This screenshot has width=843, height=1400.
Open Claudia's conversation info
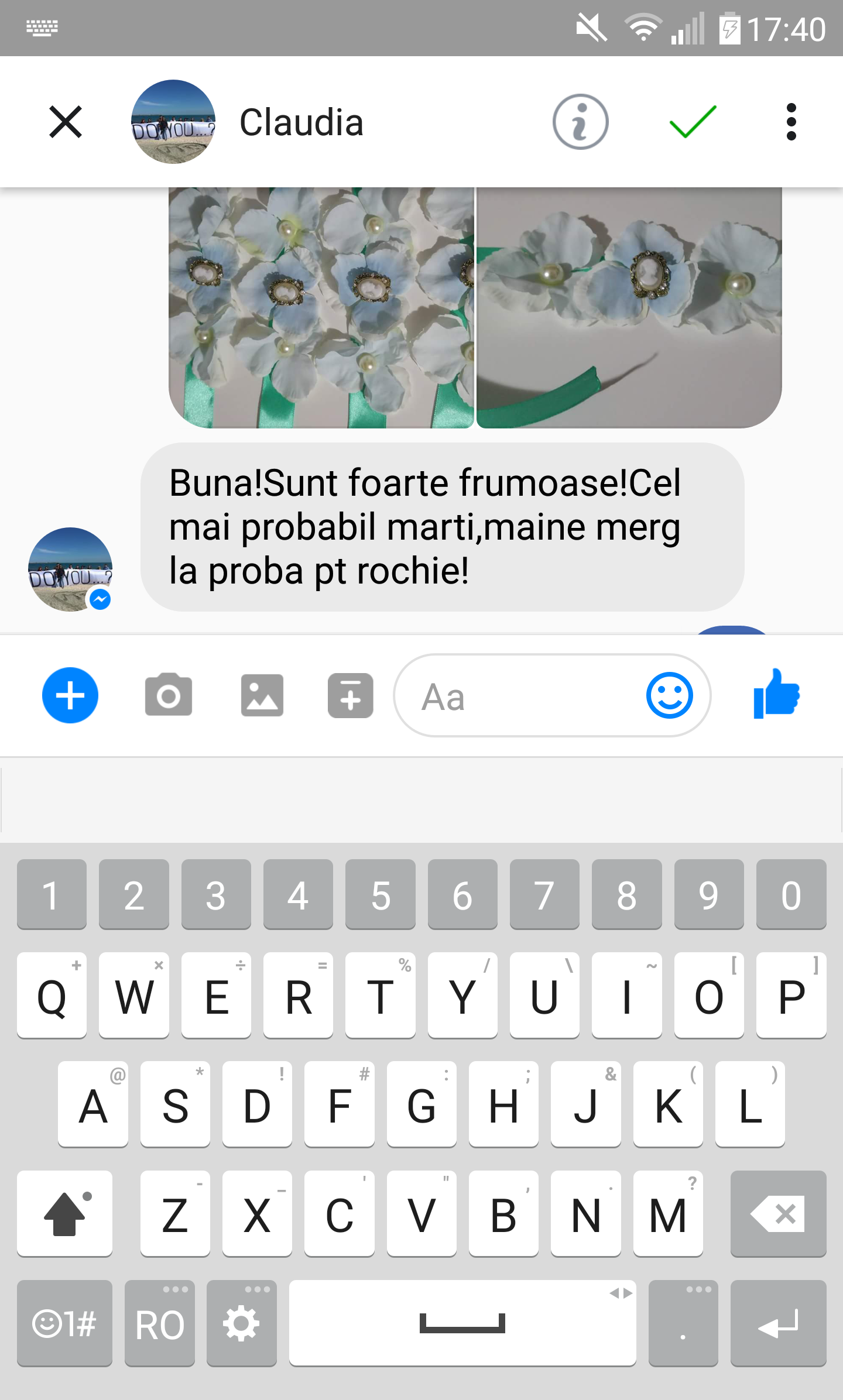click(x=580, y=122)
